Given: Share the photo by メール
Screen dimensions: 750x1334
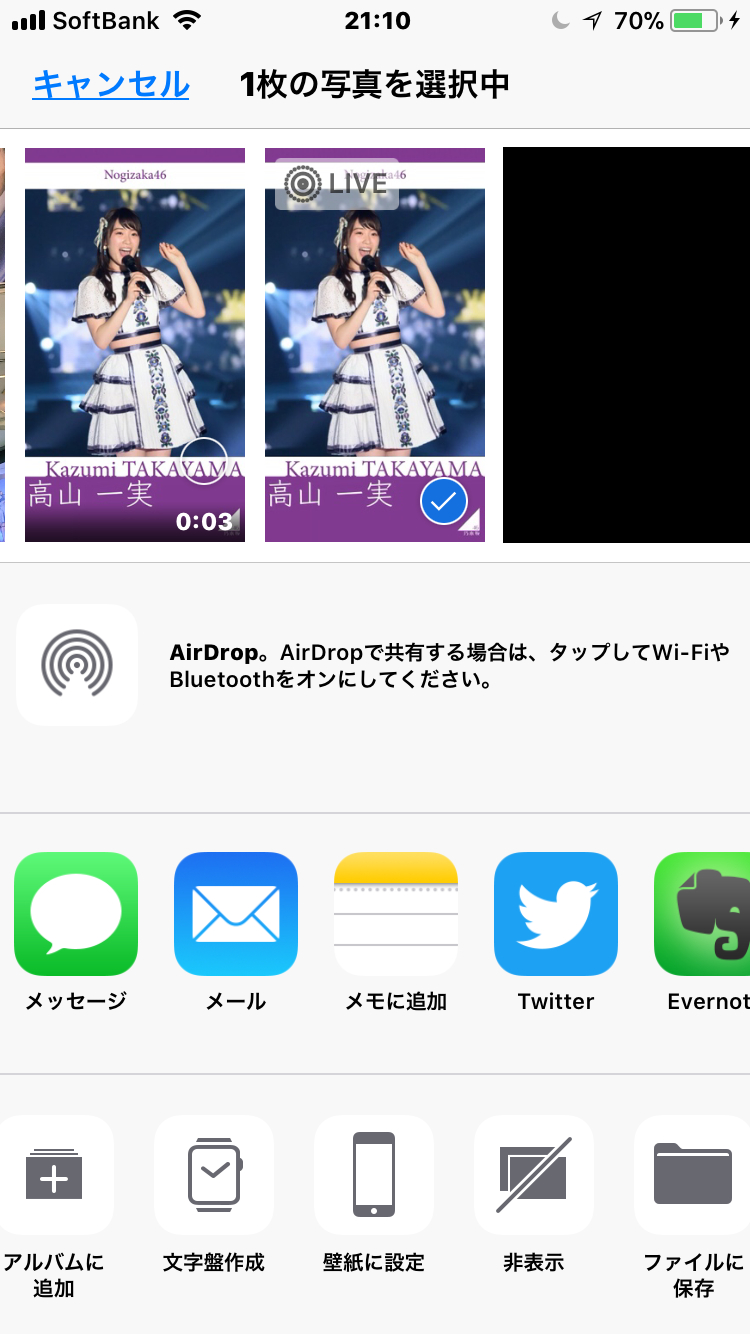Looking at the screenshot, I should [236, 914].
